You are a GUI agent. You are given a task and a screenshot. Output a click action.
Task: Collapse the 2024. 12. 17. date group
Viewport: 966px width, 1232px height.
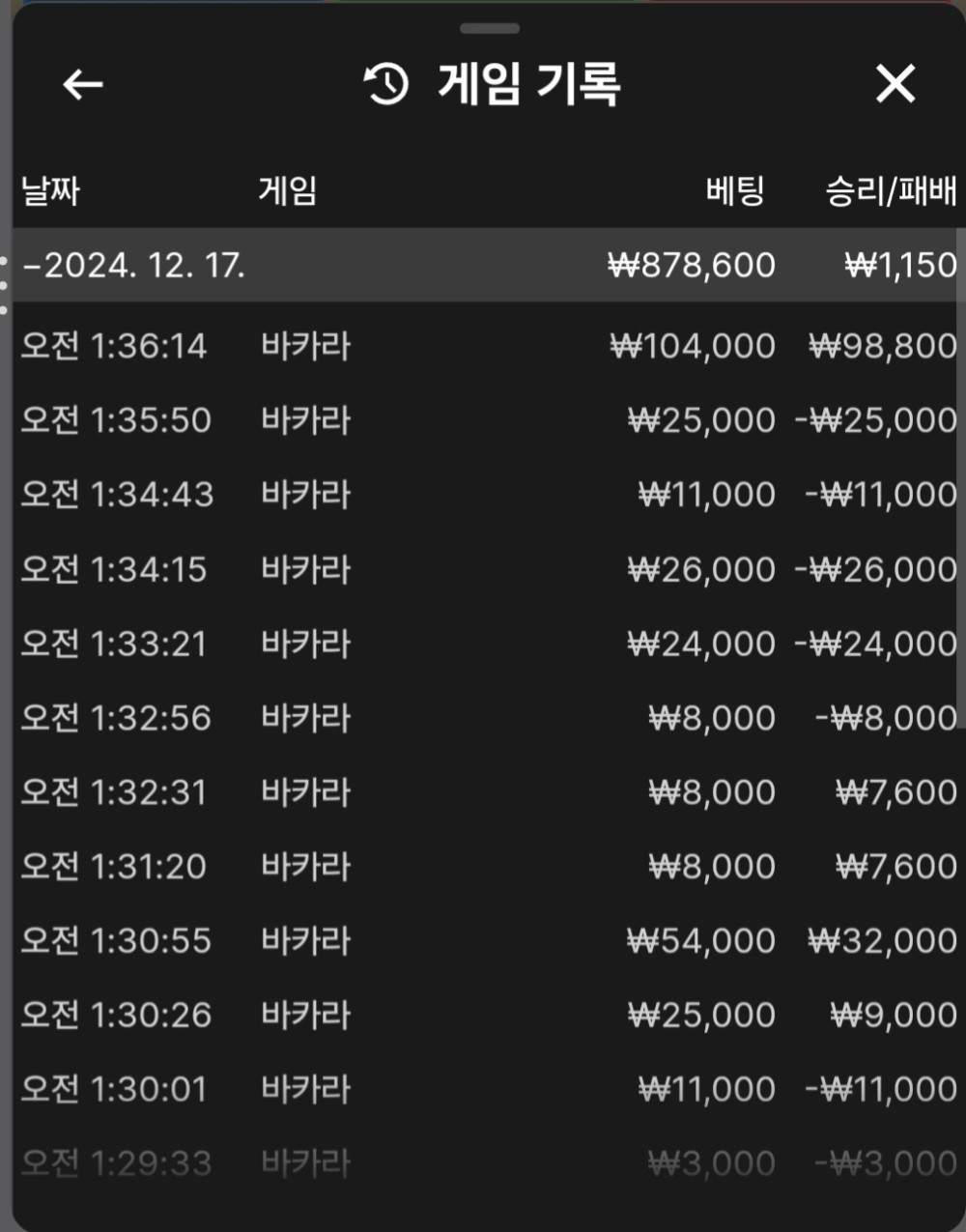pyautogui.click(x=135, y=265)
